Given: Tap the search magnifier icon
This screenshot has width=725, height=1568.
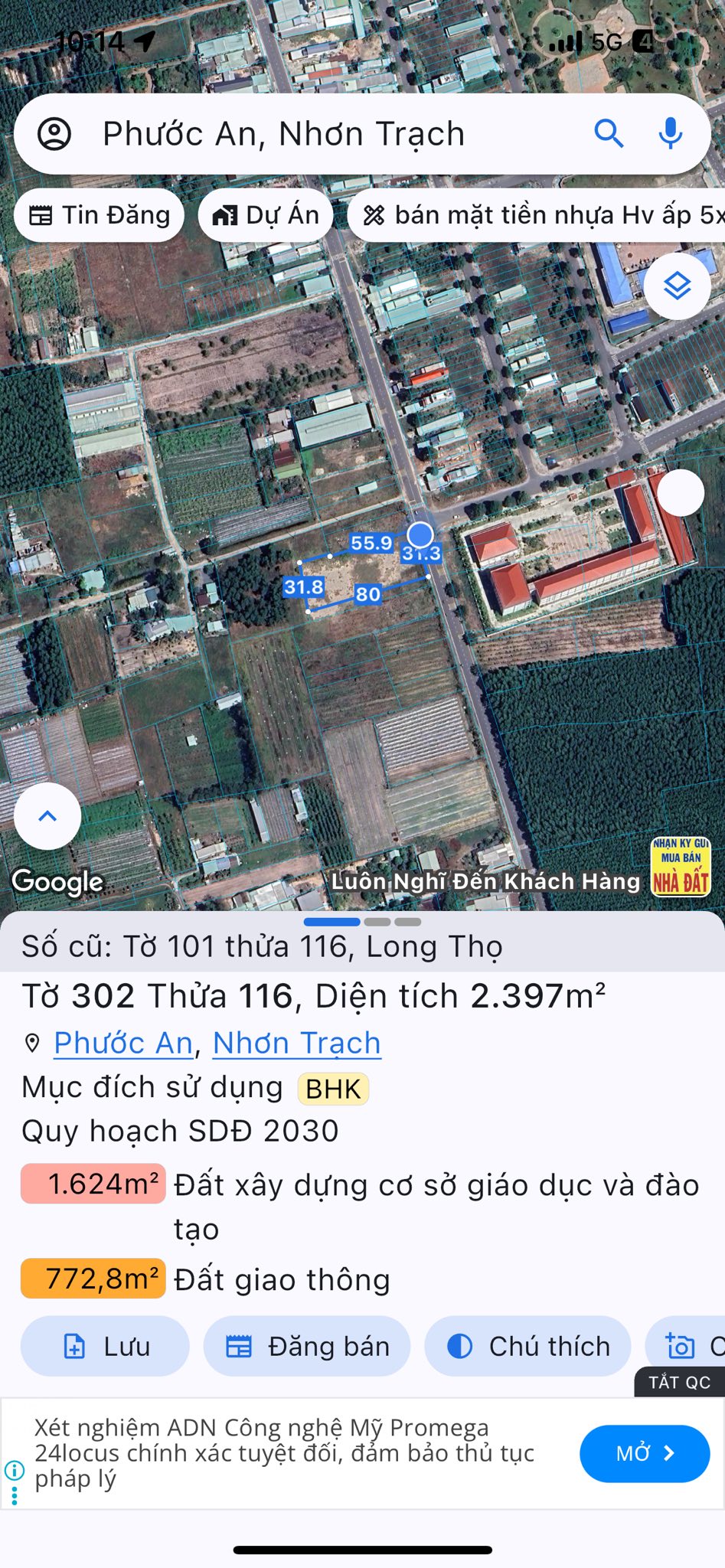Looking at the screenshot, I should point(609,133).
